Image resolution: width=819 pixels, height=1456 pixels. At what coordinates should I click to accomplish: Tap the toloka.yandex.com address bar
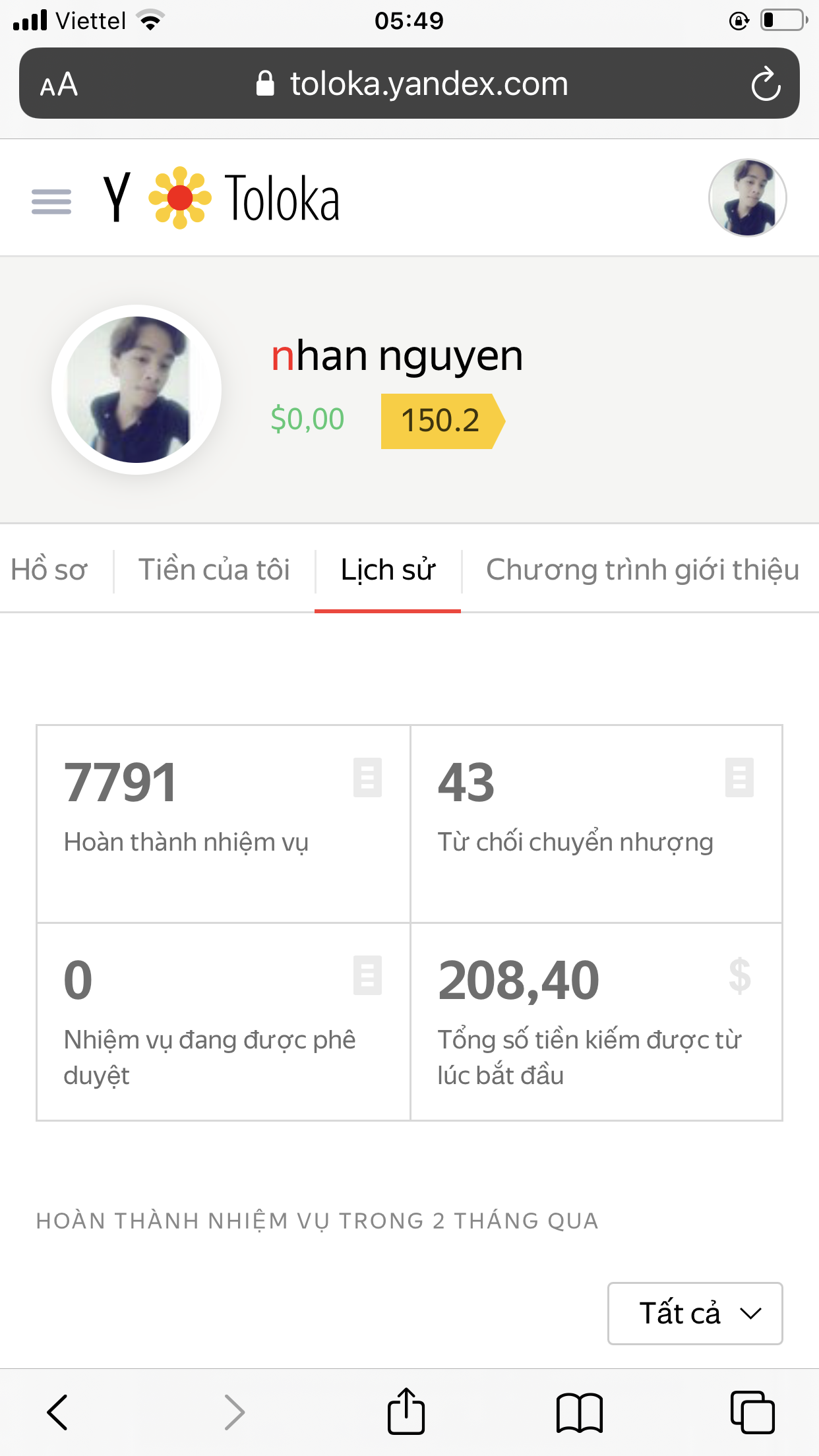(412, 84)
